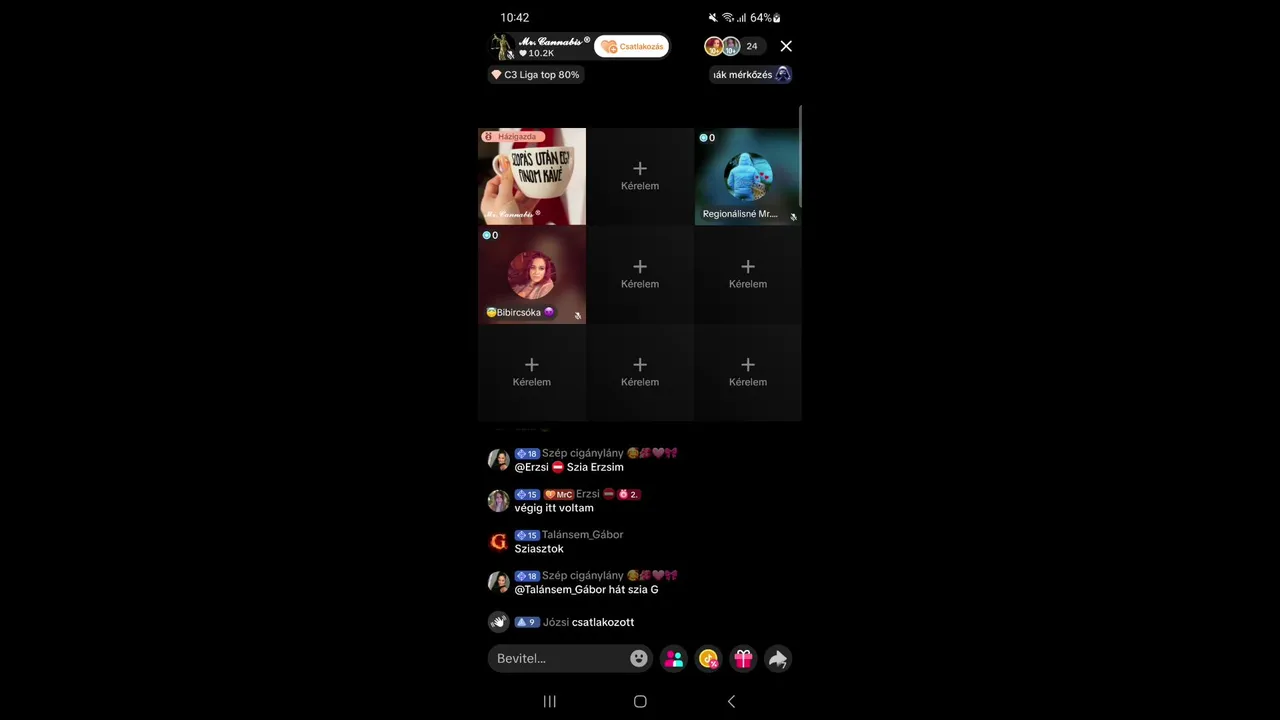The height and width of the screenshot is (720, 1280).
Task: Open the guests icon in bottom bar
Action: pyautogui.click(x=674, y=658)
